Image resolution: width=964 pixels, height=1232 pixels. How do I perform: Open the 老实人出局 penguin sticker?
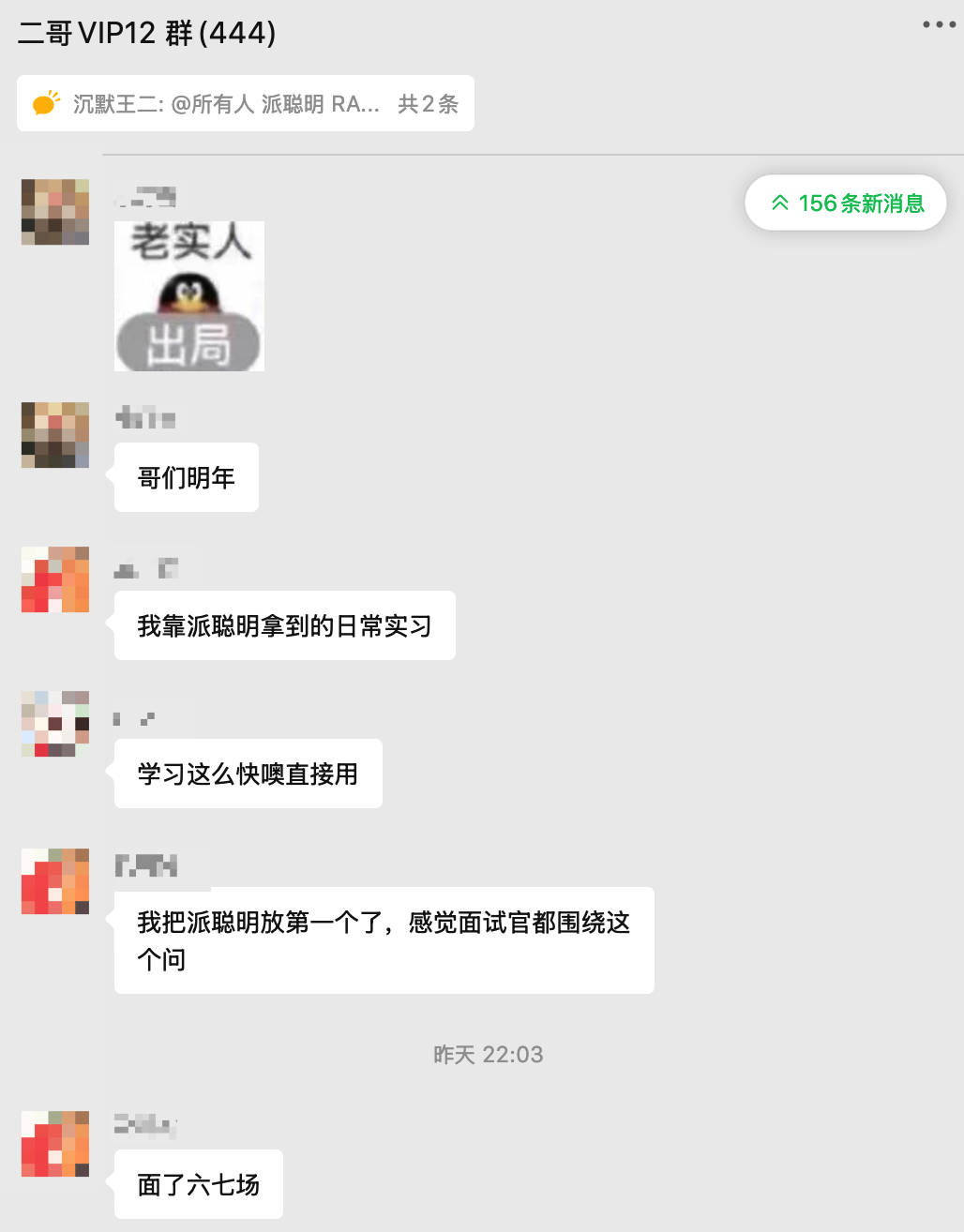[x=188, y=295]
